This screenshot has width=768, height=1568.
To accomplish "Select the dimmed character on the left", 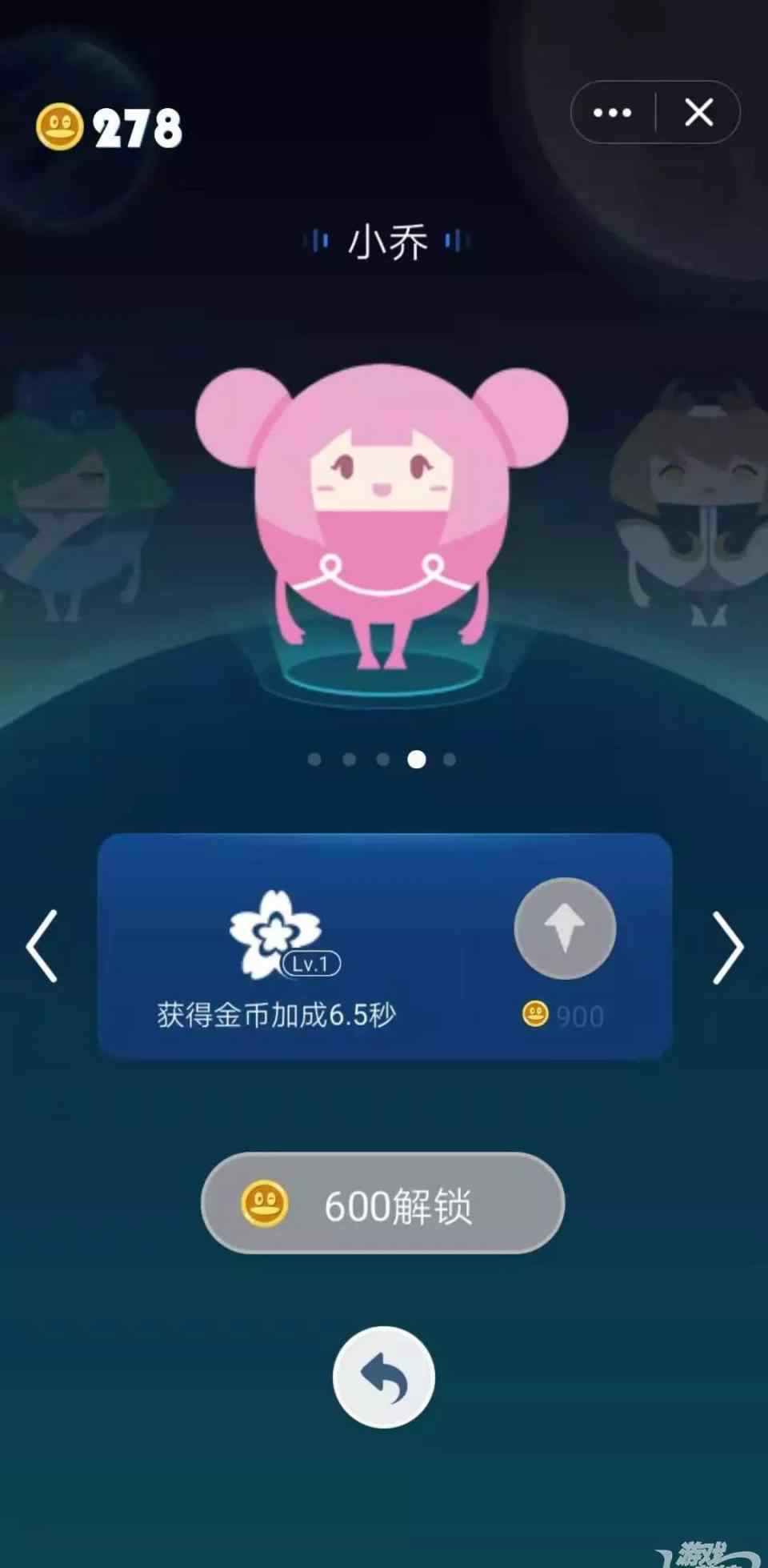I will tap(76, 490).
